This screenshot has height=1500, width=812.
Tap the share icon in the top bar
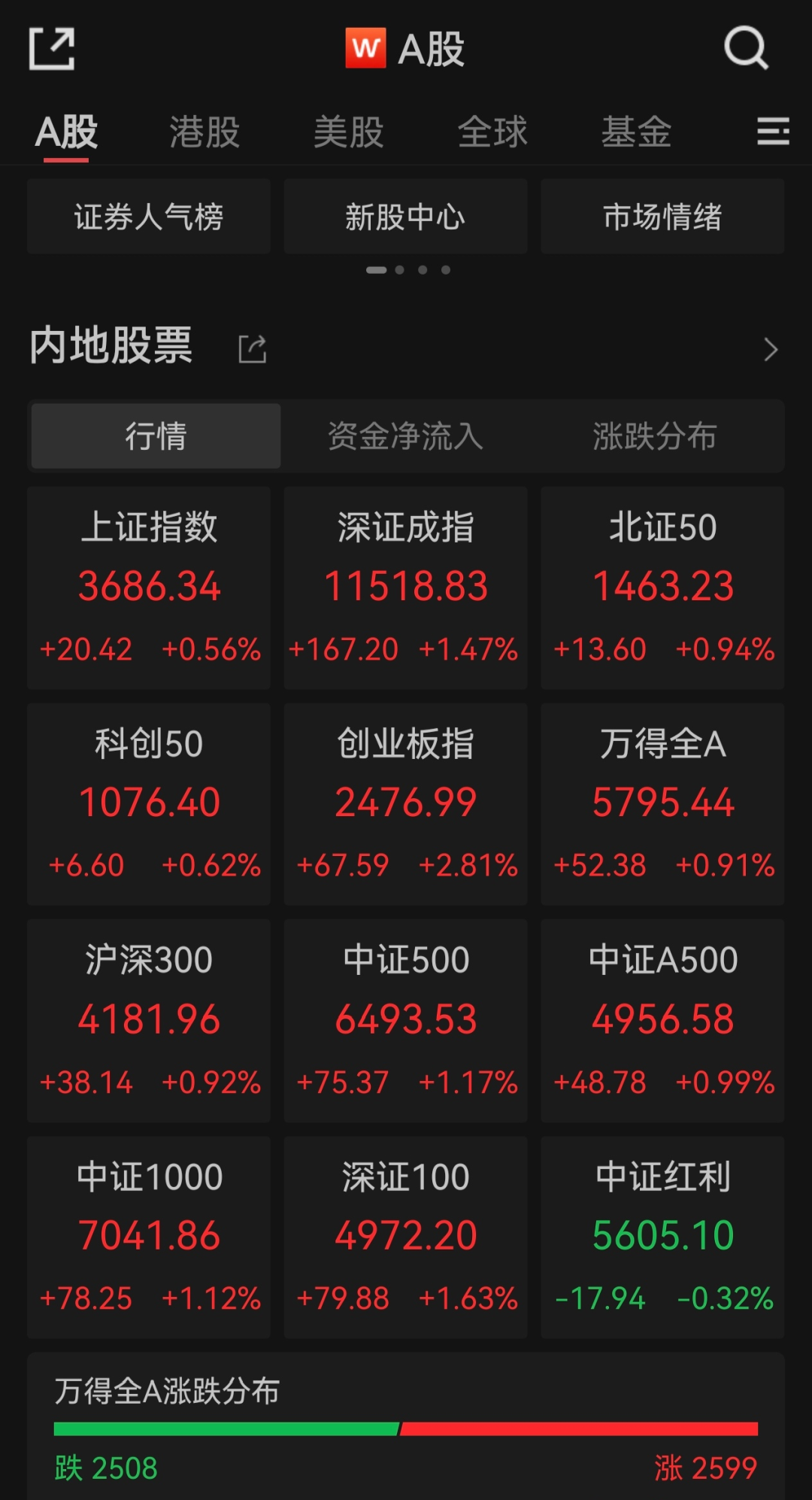(x=52, y=49)
